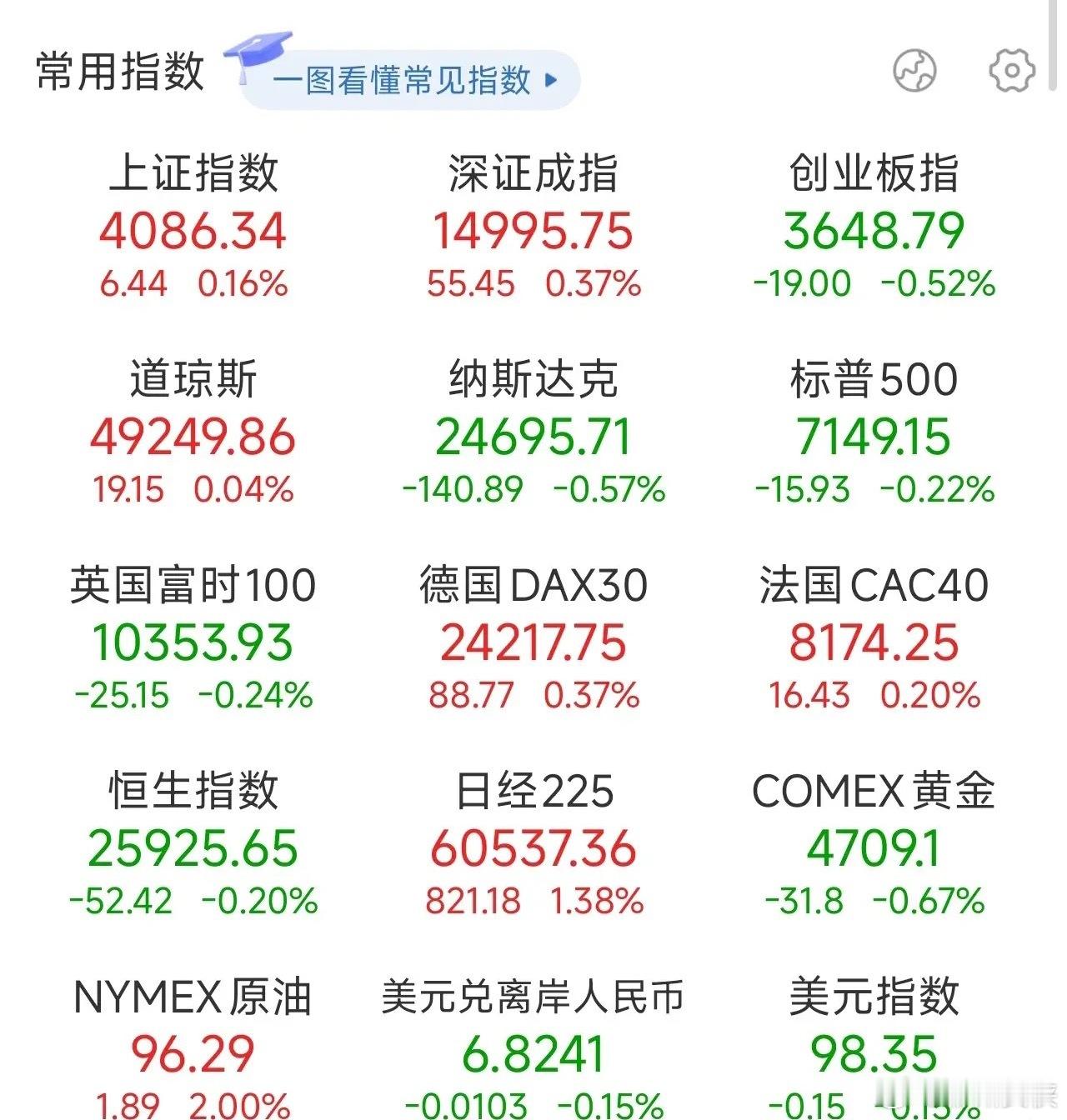Viewport: 1067px width, 1120px height.
Task: Open the NYMEX原油 crude oil quote
Action: [x=193, y=1050]
